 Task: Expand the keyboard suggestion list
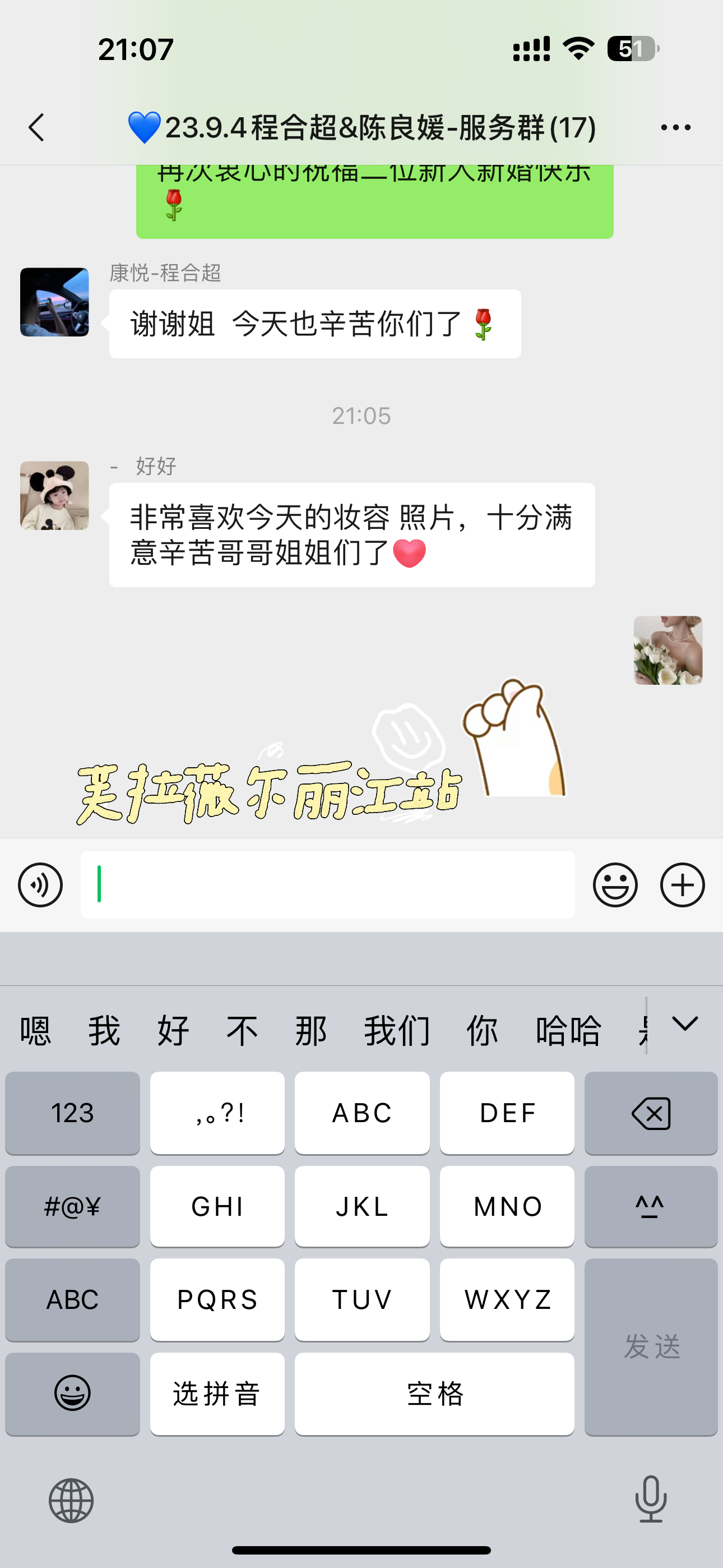pos(685,1025)
